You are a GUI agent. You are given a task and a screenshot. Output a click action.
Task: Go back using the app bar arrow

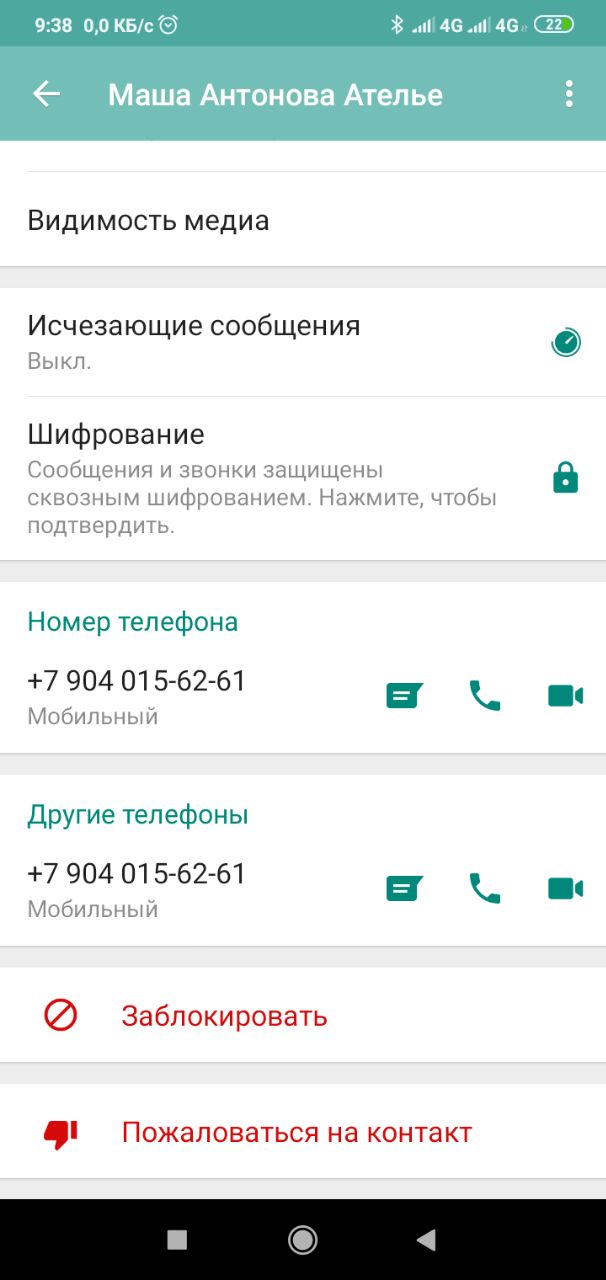tap(47, 94)
